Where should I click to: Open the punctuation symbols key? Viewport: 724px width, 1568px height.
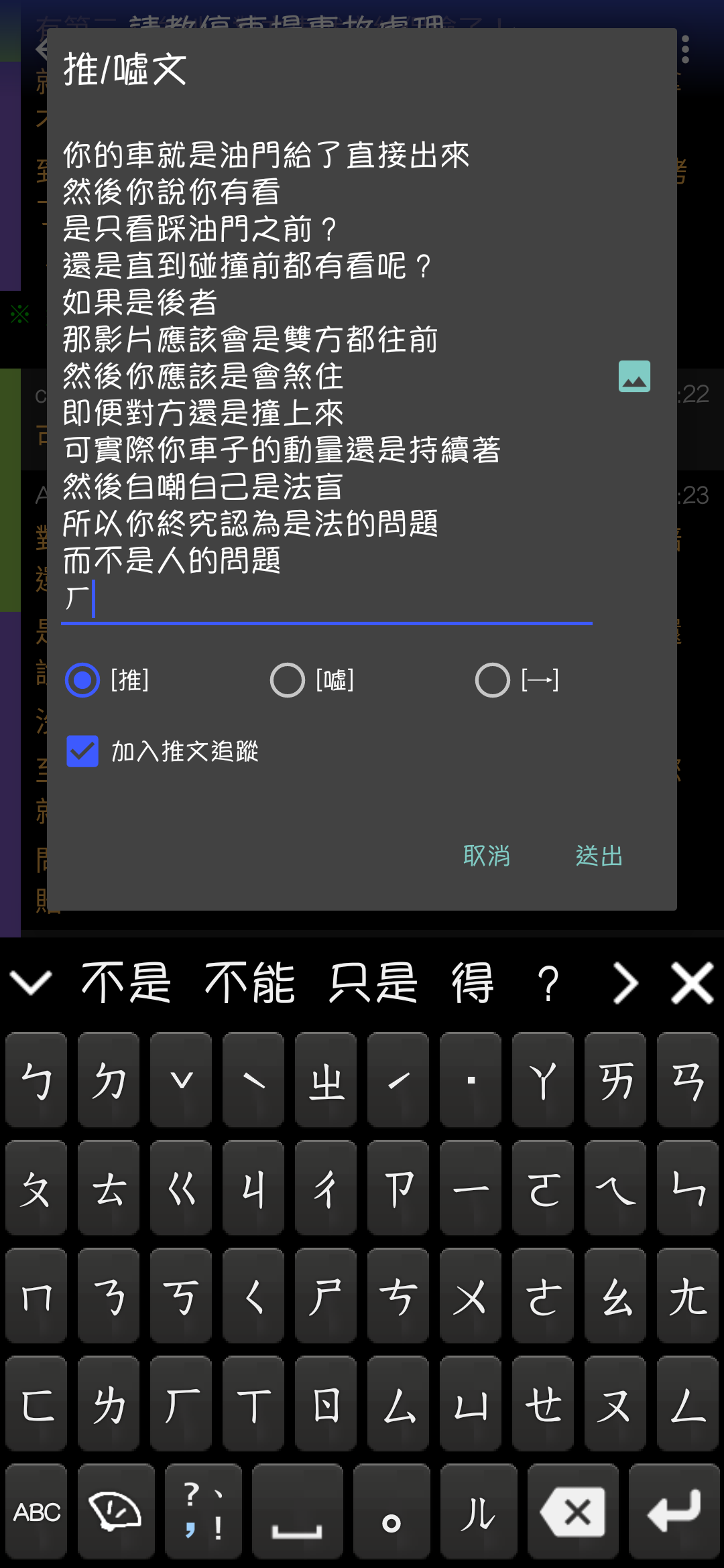coord(203,1512)
